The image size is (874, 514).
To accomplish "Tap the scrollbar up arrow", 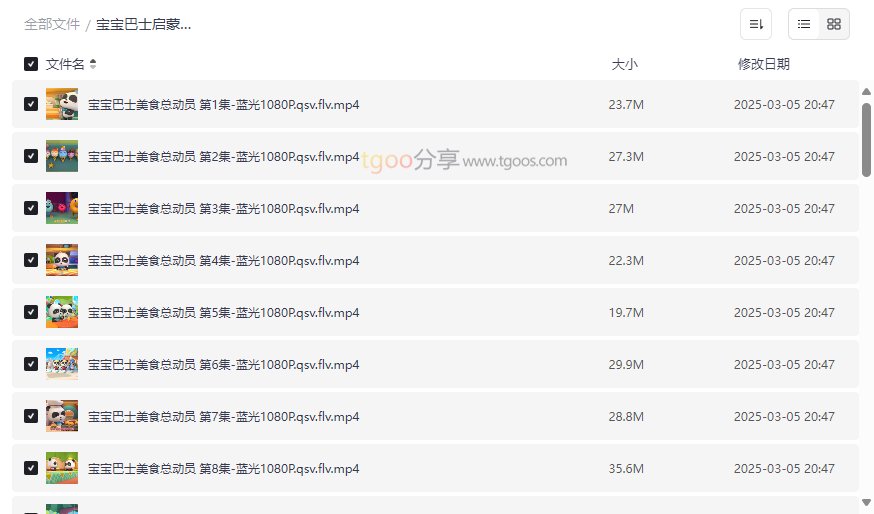I will point(866,92).
